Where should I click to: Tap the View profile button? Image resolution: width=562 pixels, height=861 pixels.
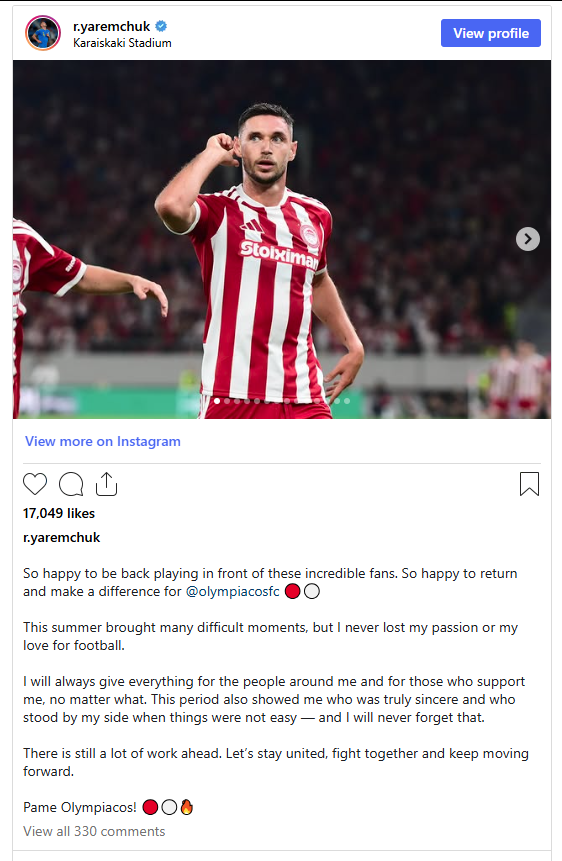pyautogui.click(x=491, y=33)
